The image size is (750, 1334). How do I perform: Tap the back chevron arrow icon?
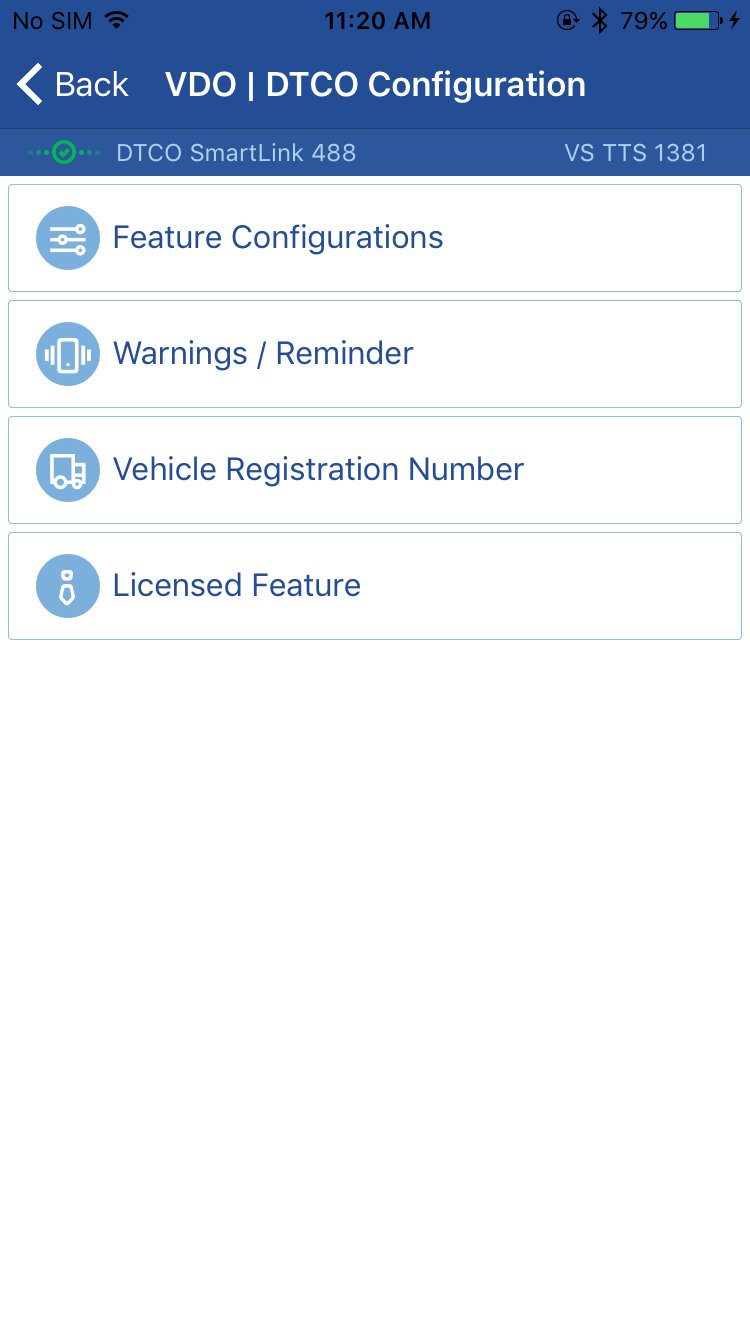(x=28, y=84)
